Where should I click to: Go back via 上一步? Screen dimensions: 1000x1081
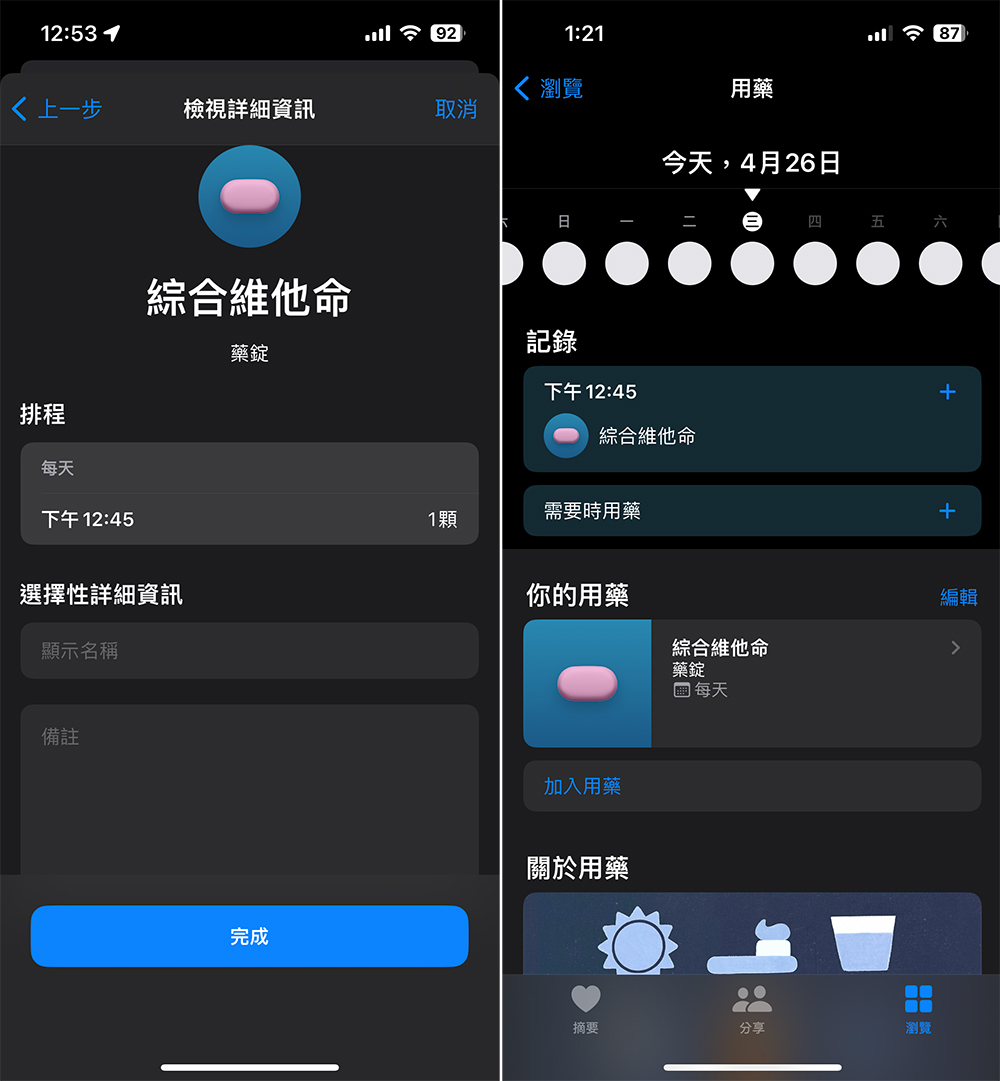click(57, 109)
